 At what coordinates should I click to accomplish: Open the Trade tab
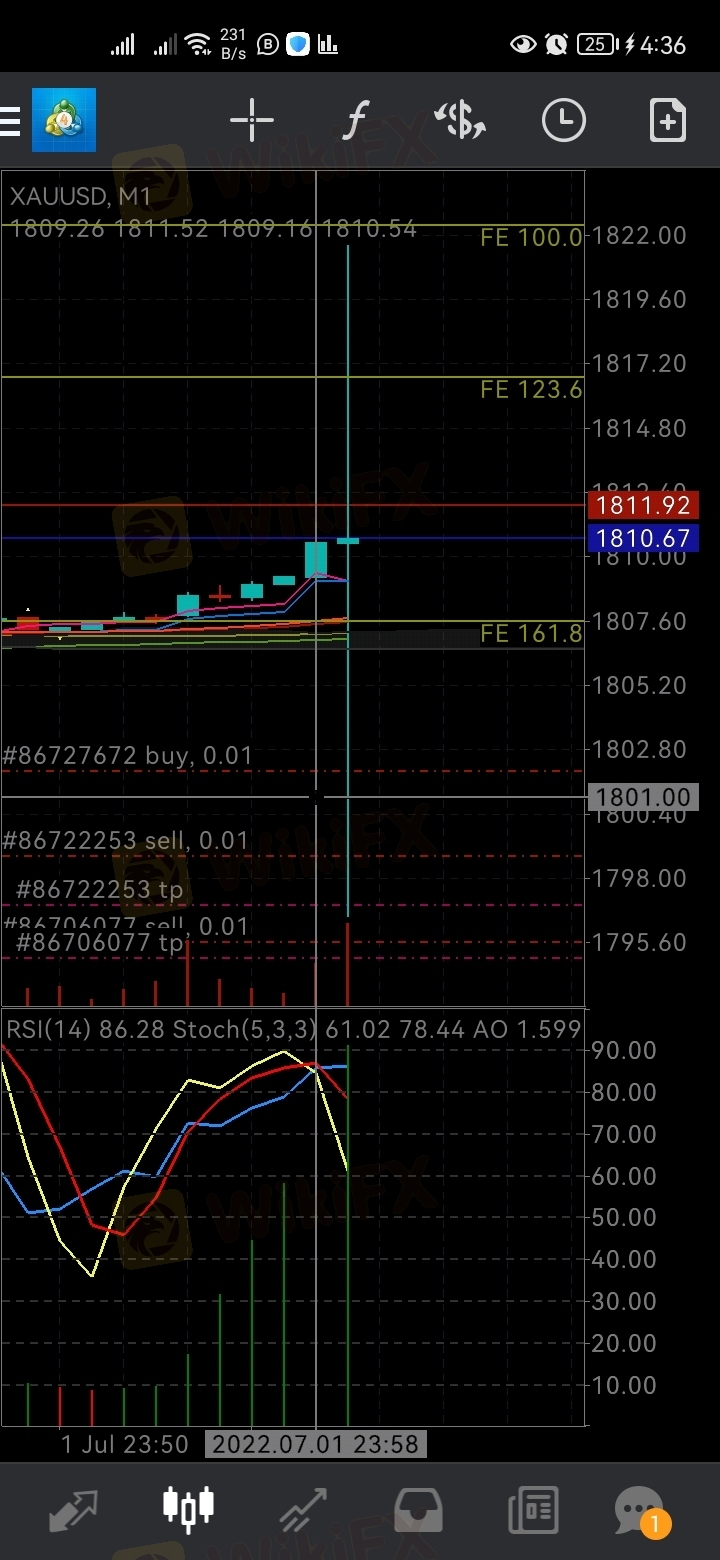[303, 1510]
